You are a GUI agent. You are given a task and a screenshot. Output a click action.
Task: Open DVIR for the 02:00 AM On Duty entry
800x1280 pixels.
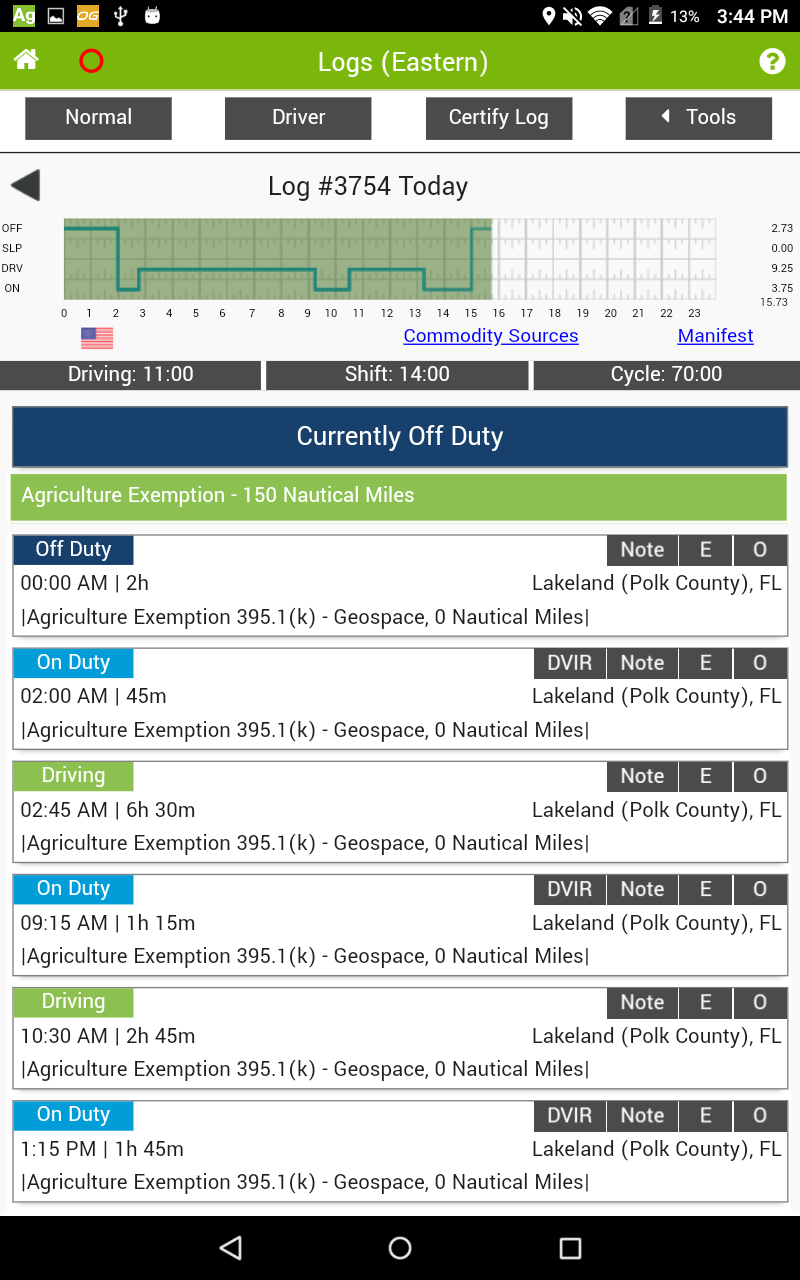click(570, 663)
